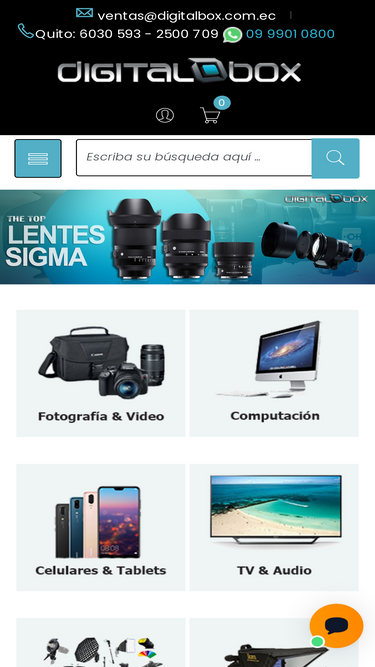Open WhatsApp number 09 9901 0800
The width and height of the screenshot is (375, 667).
(x=290, y=34)
